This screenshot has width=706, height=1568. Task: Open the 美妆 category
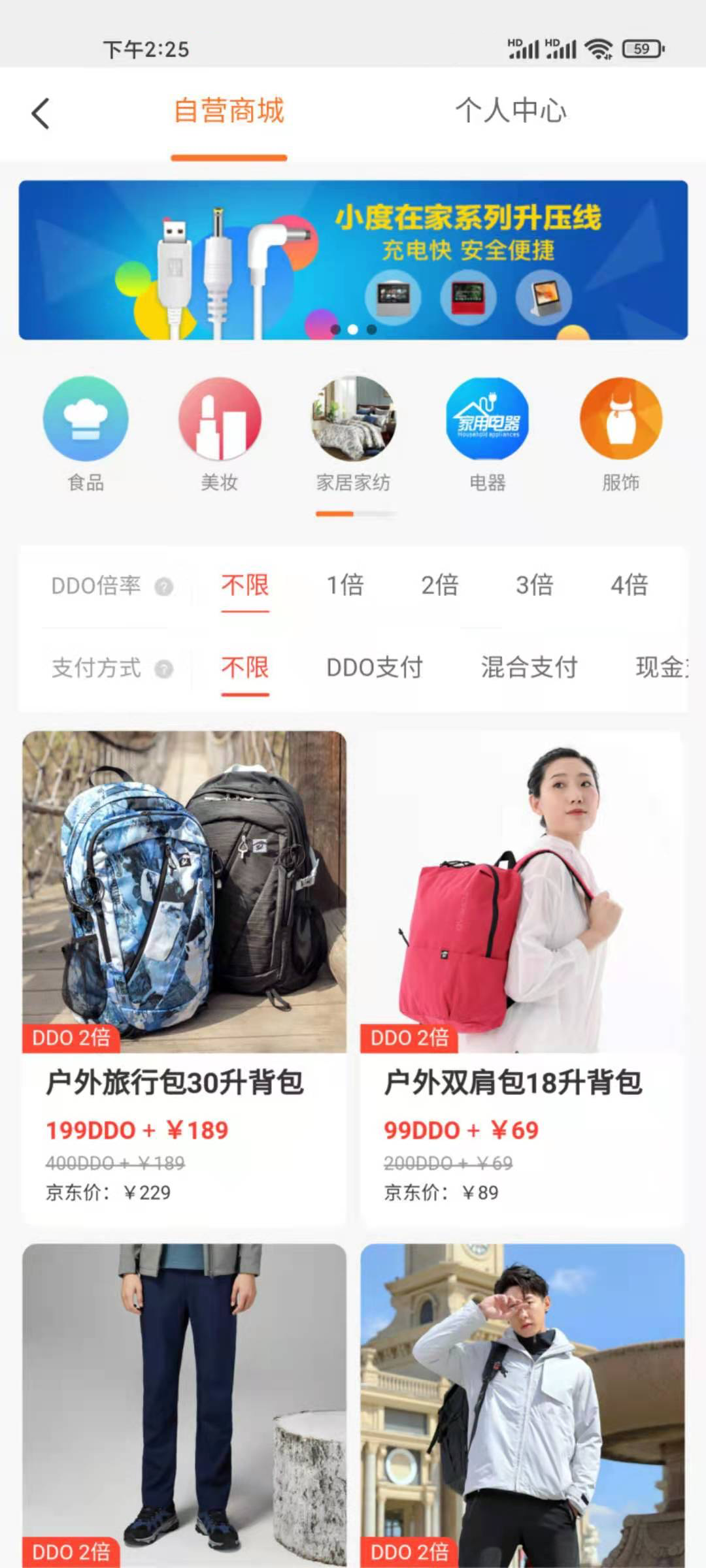(220, 433)
